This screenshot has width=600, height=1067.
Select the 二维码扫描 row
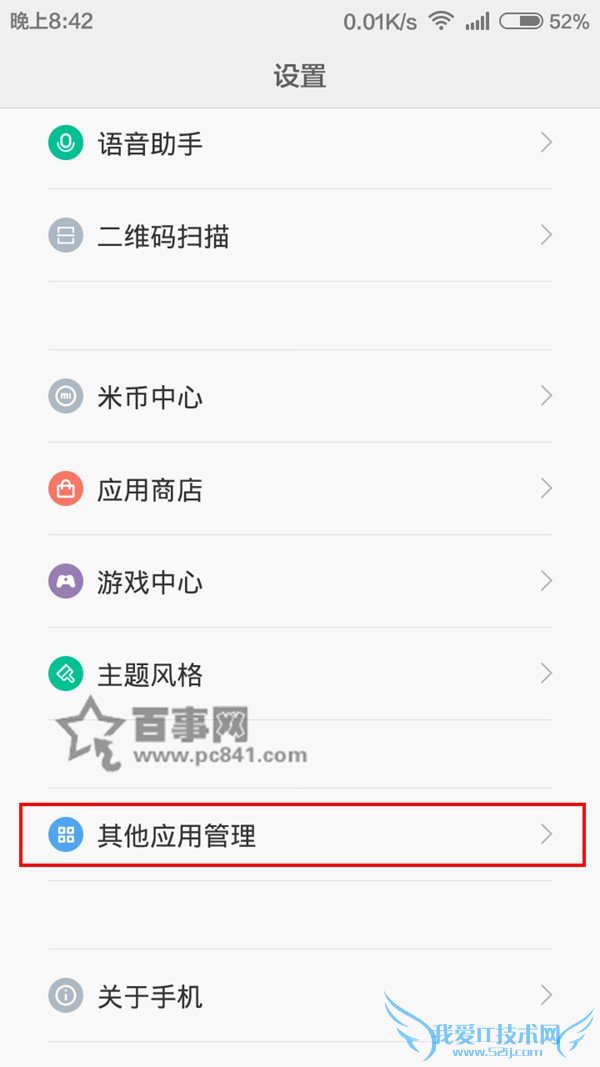(x=300, y=236)
